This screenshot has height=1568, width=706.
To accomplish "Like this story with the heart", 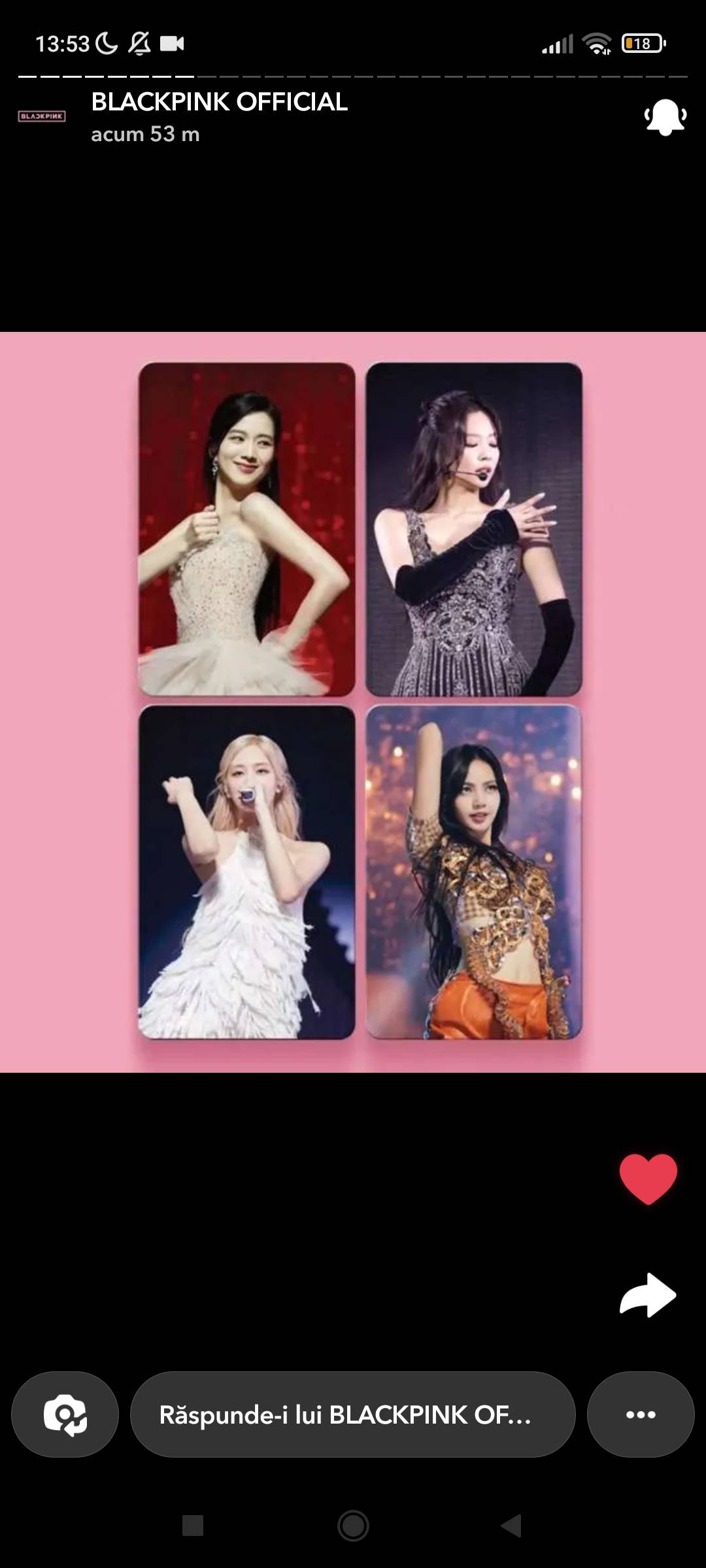I will (648, 1178).
